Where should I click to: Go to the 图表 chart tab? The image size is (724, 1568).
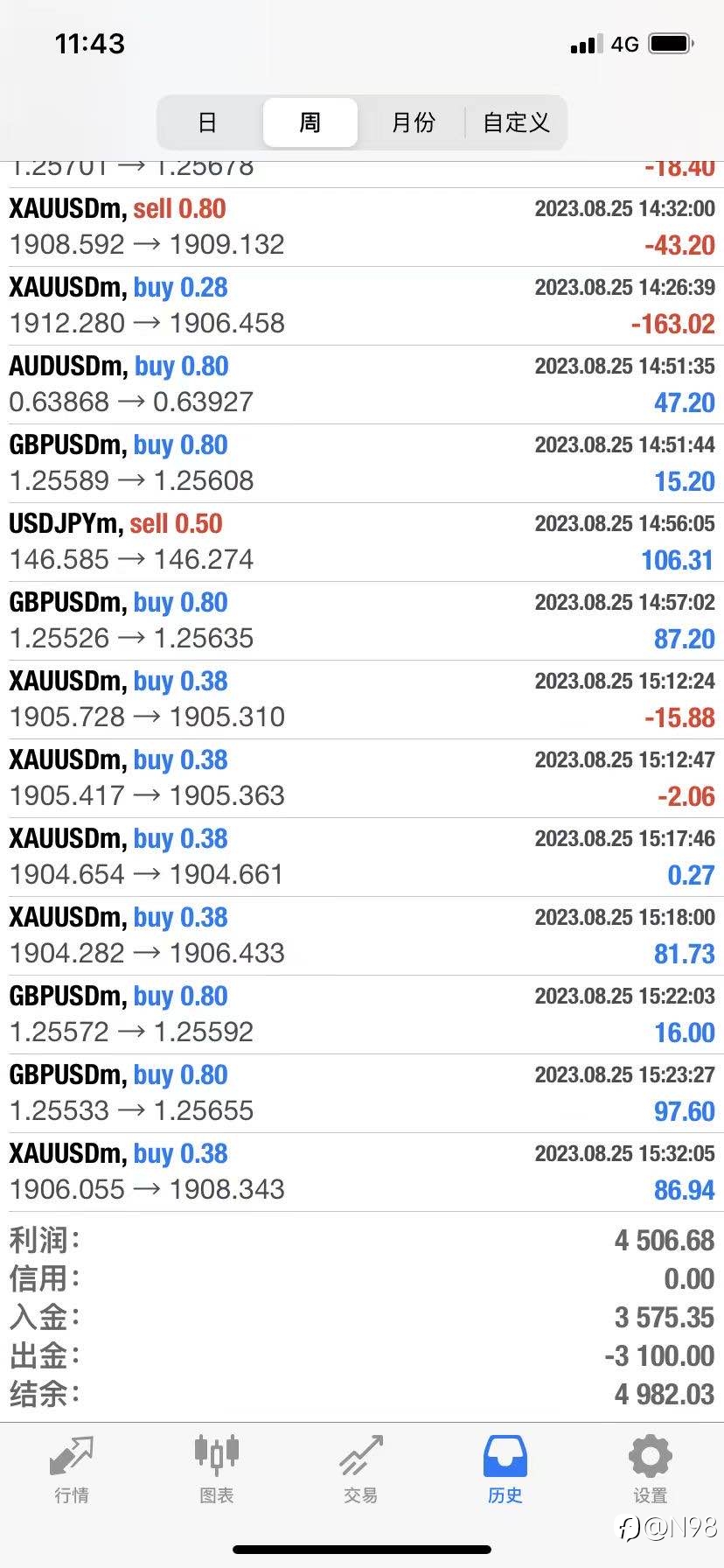[x=216, y=1470]
